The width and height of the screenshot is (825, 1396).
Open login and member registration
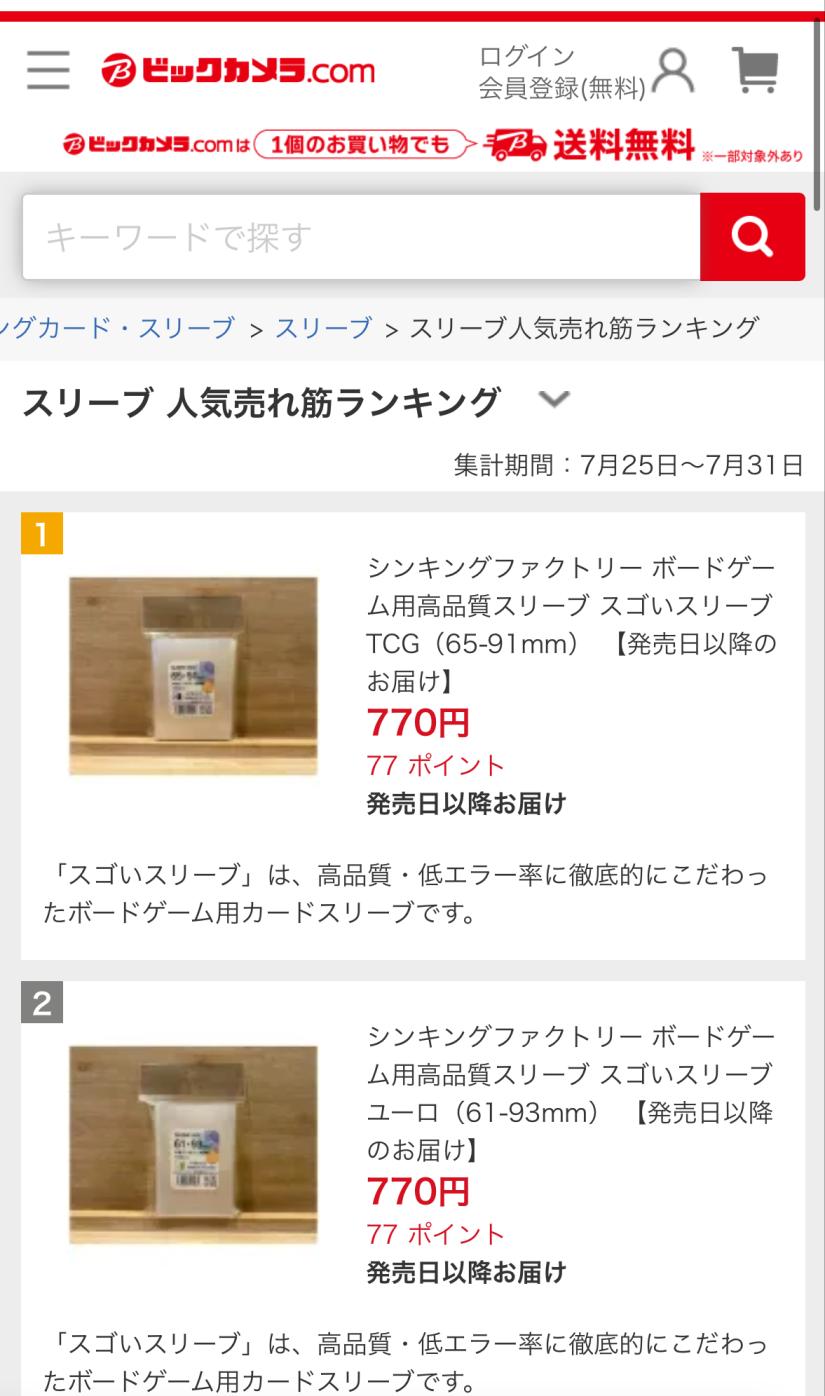(x=584, y=72)
